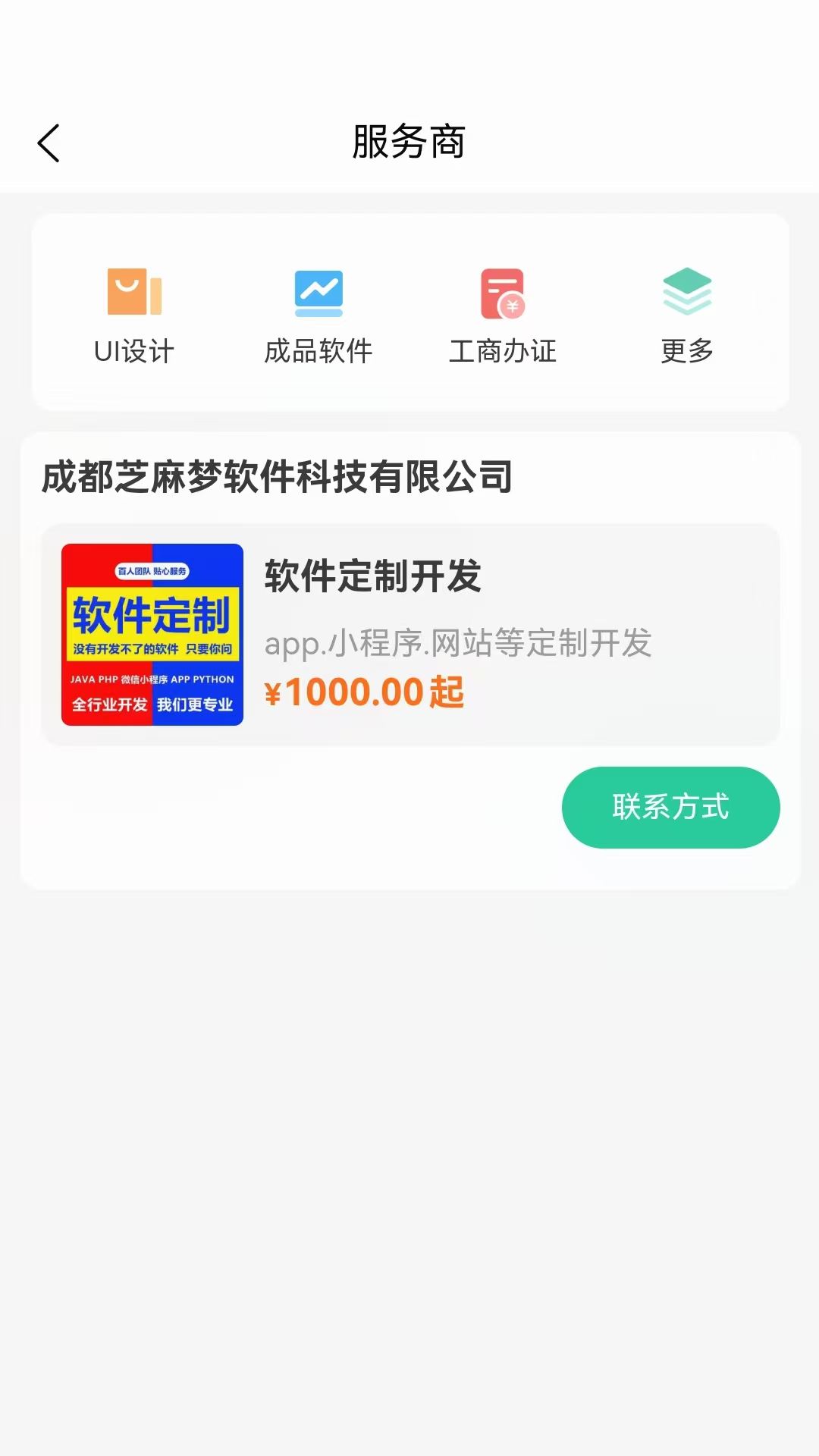
Task: Tap the blue trend chart above 成品软件
Action: pyautogui.click(x=318, y=292)
